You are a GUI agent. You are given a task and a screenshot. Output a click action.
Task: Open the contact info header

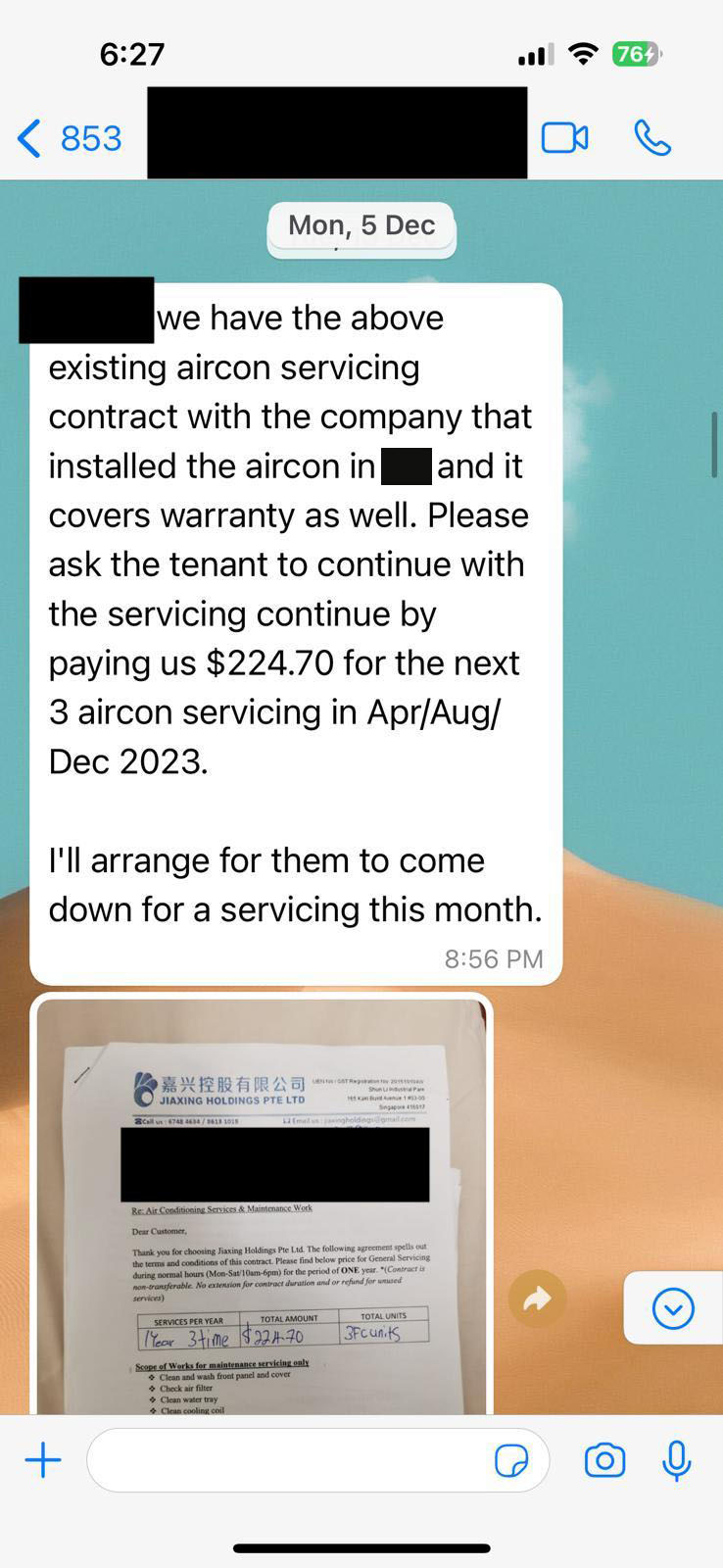coord(337,133)
